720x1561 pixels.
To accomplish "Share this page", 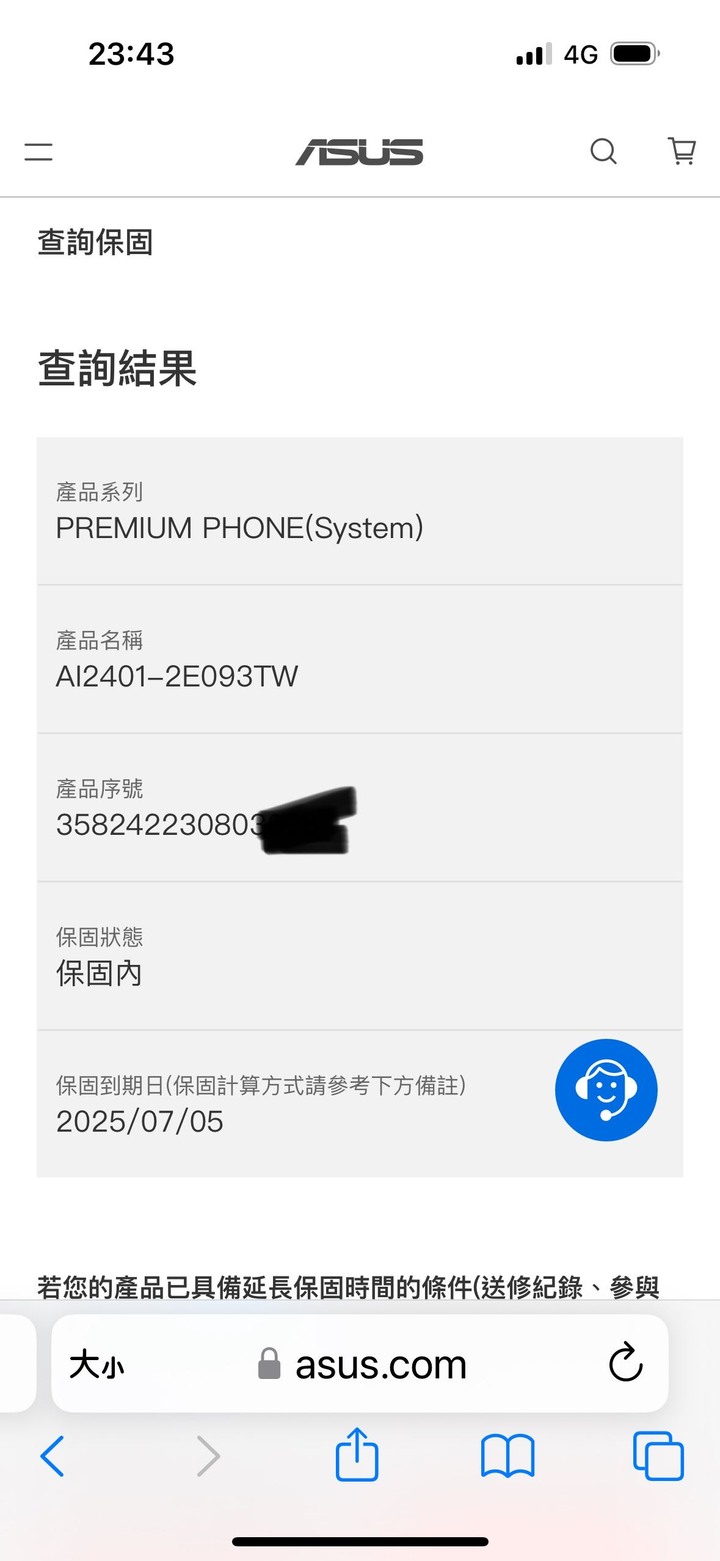I will click(x=357, y=1455).
